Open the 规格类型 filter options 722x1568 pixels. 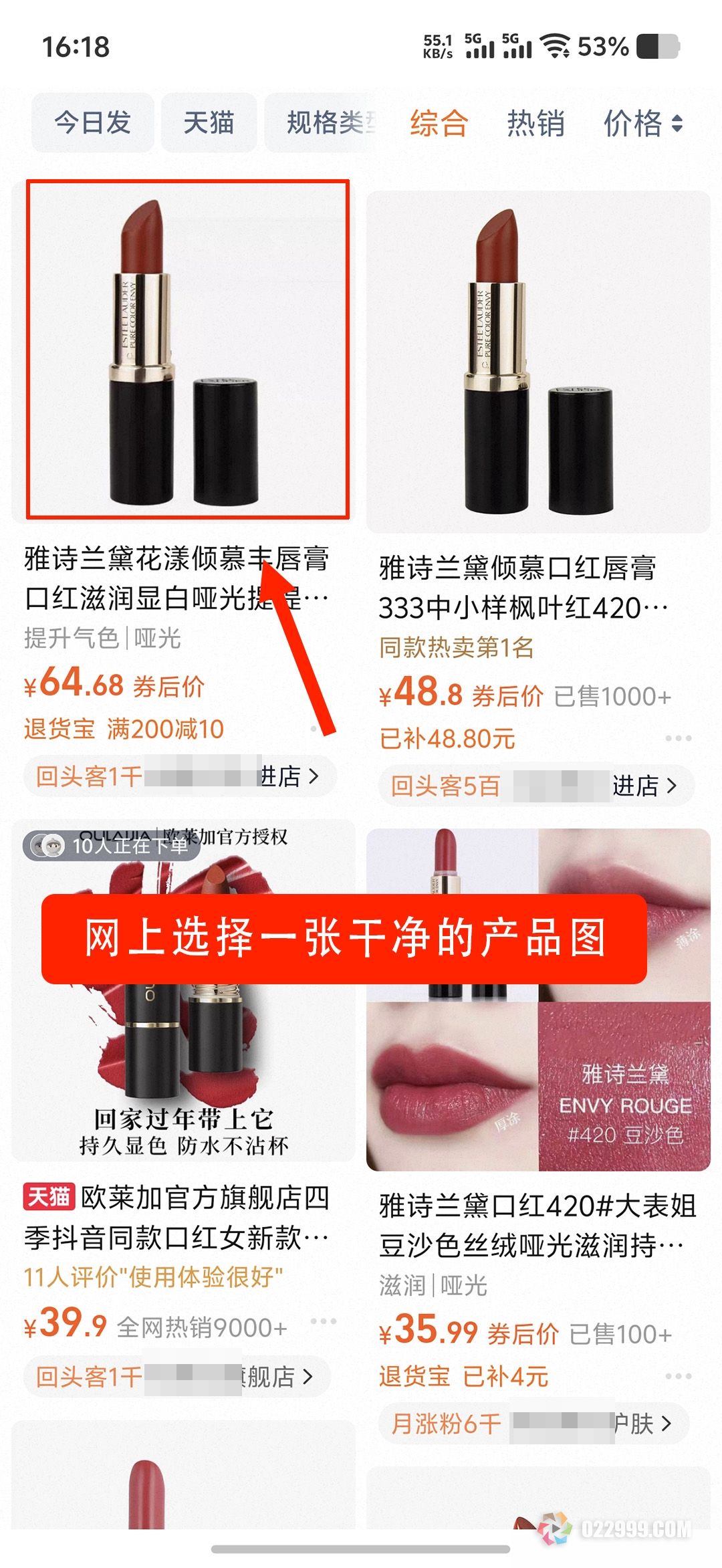329,124
